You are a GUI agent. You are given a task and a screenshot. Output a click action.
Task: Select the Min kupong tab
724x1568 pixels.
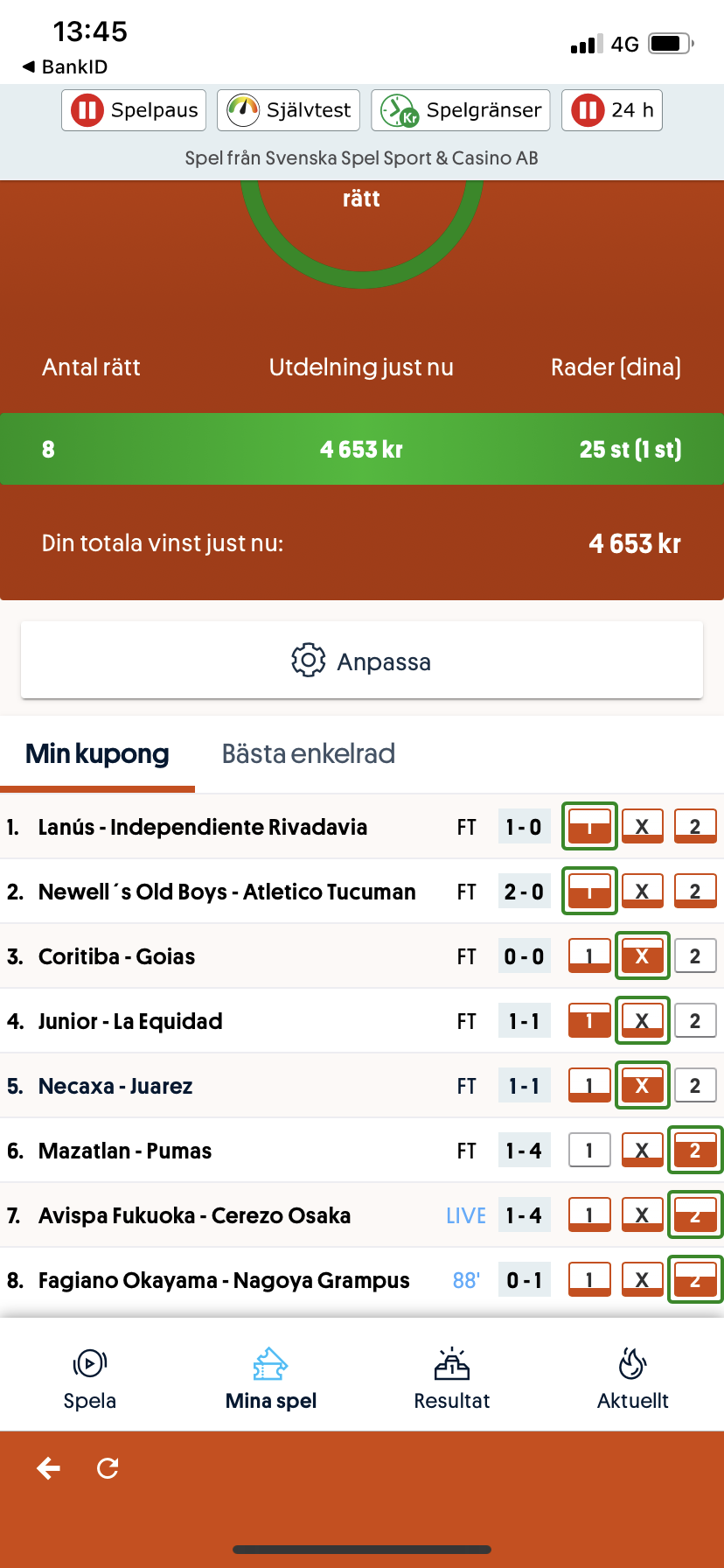tap(97, 753)
